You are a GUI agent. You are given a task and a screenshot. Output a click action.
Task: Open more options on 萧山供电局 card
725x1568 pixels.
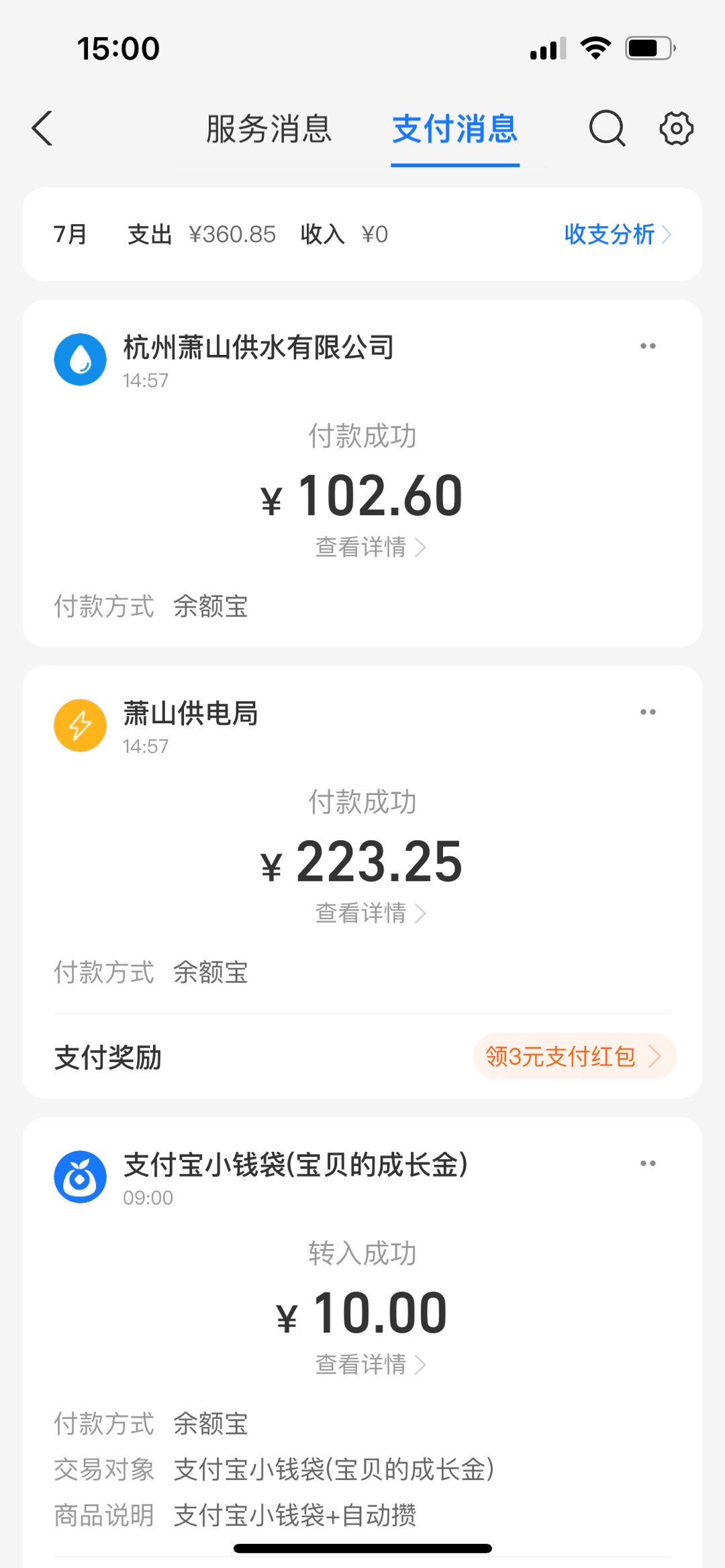coord(648,712)
